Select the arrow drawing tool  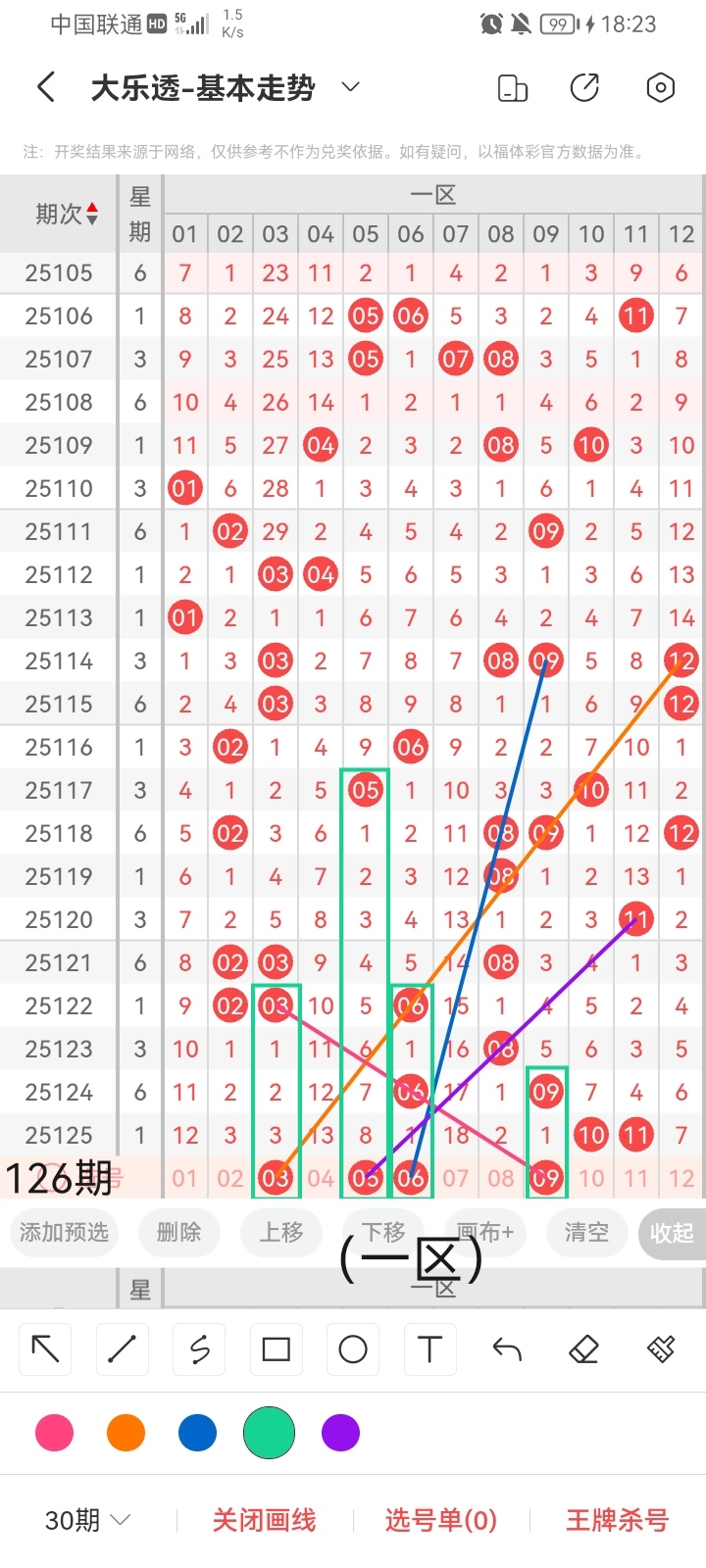tap(45, 1349)
